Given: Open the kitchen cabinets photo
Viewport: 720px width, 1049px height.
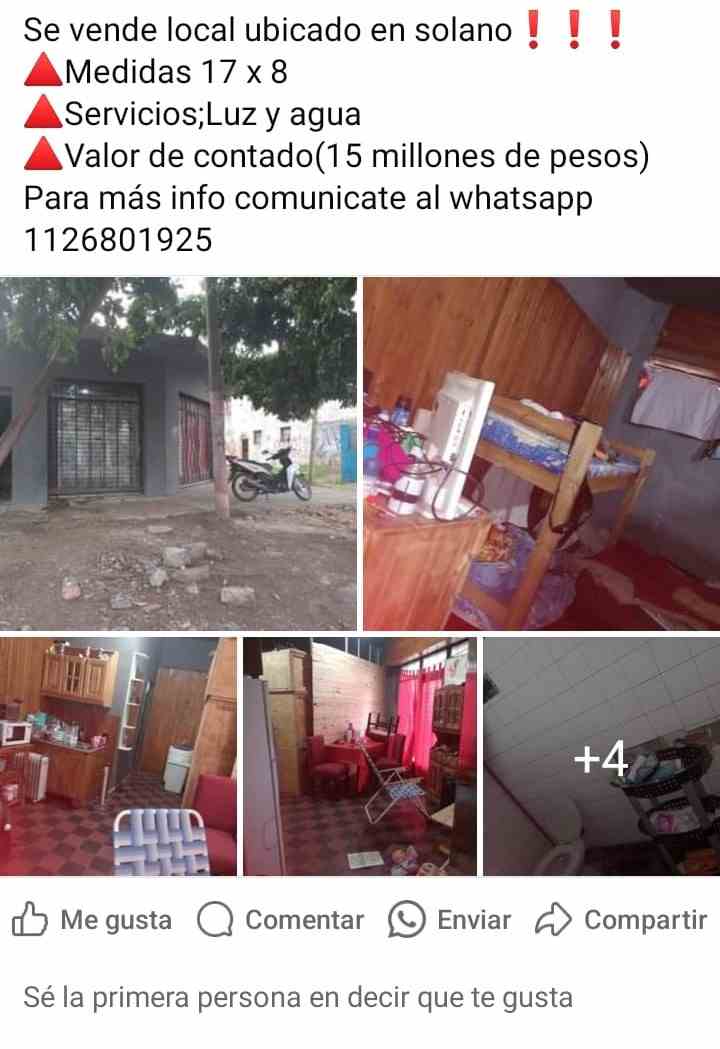Looking at the screenshot, I should tap(118, 756).
